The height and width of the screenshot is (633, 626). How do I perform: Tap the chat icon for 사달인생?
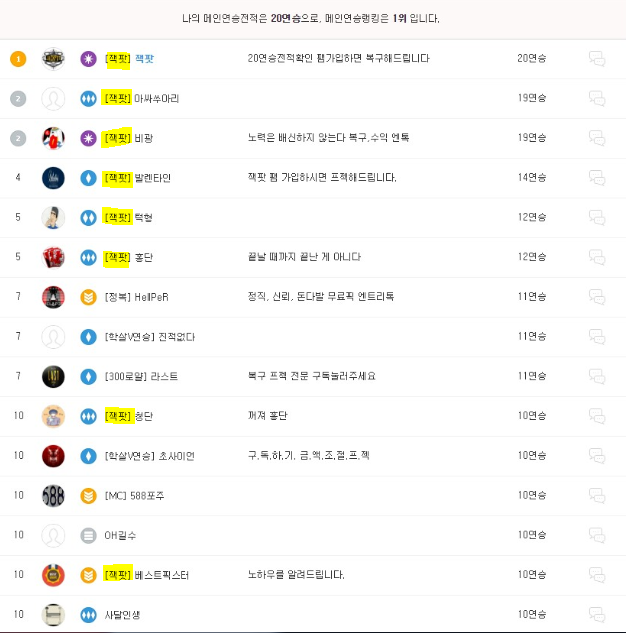pyautogui.click(x=597, y=614)
